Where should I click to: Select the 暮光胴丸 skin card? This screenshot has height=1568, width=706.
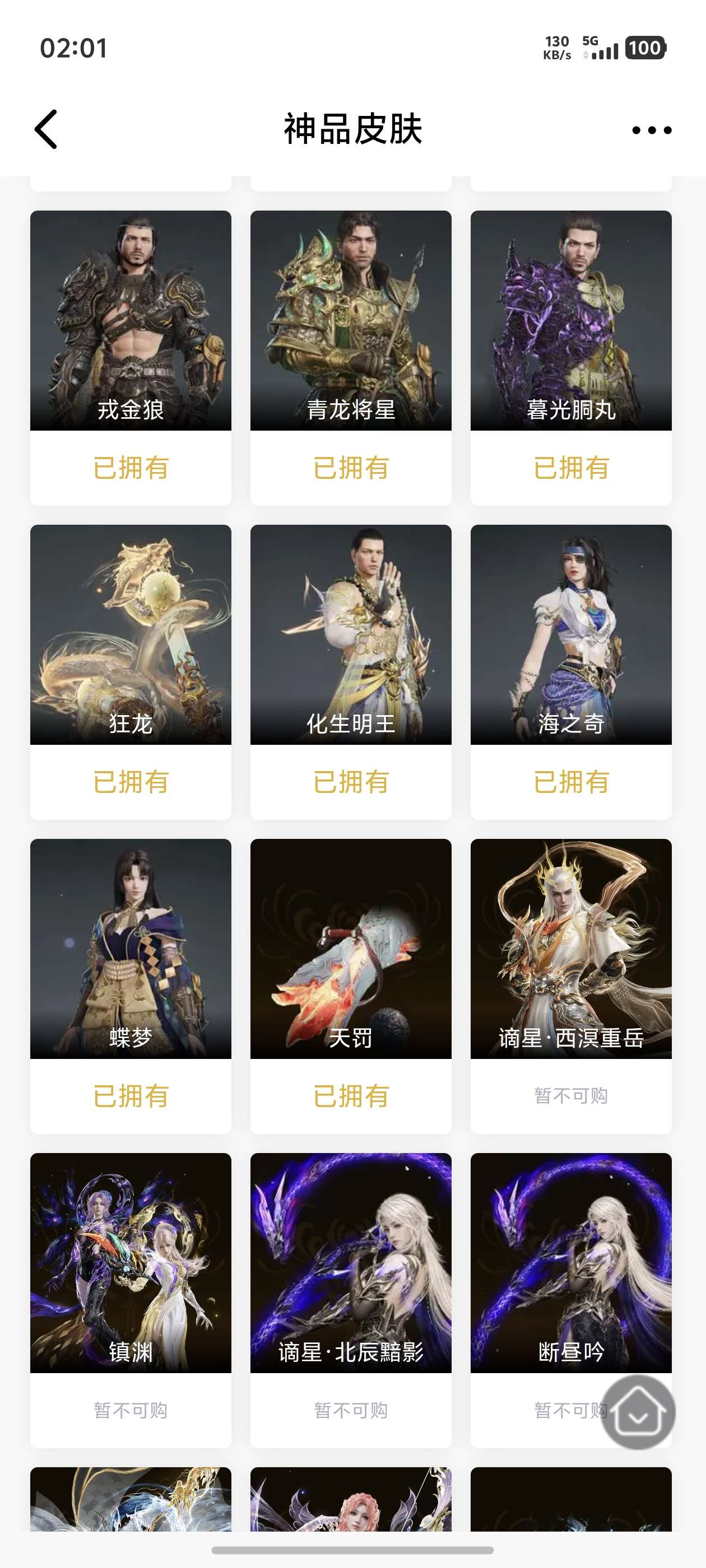click(571, 321)
